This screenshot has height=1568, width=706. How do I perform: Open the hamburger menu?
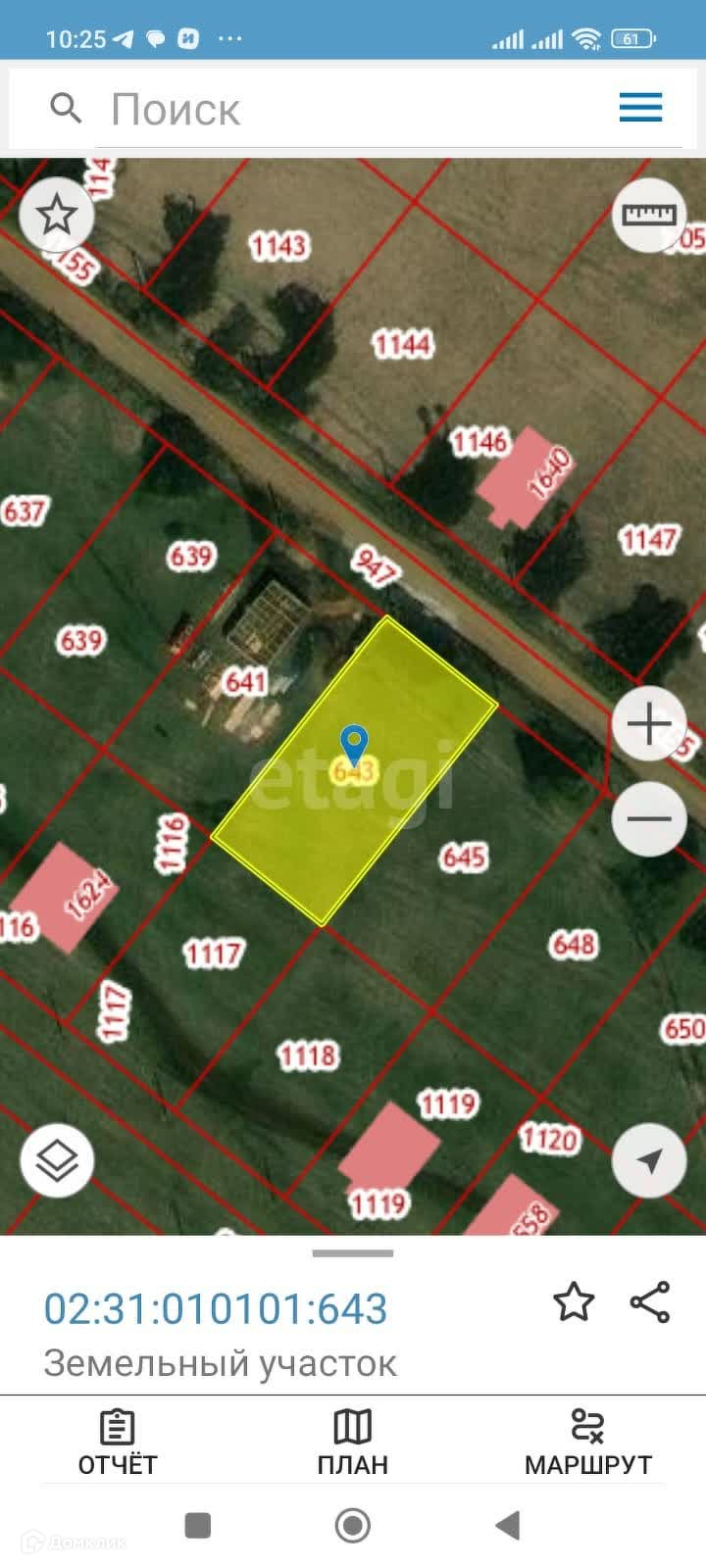tap(640, 107)
